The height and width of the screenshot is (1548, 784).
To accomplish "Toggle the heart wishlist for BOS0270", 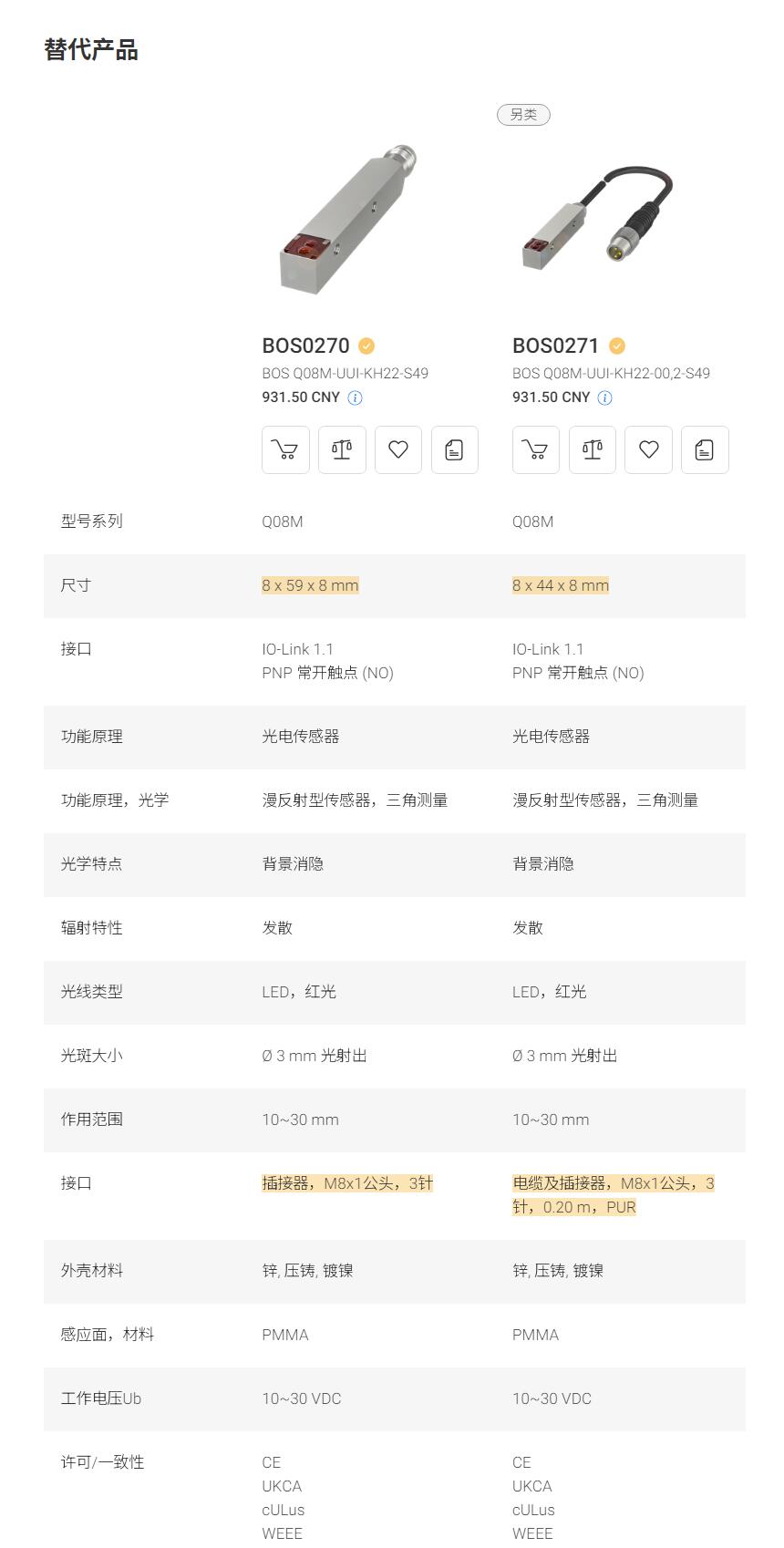I will (398, 449).
